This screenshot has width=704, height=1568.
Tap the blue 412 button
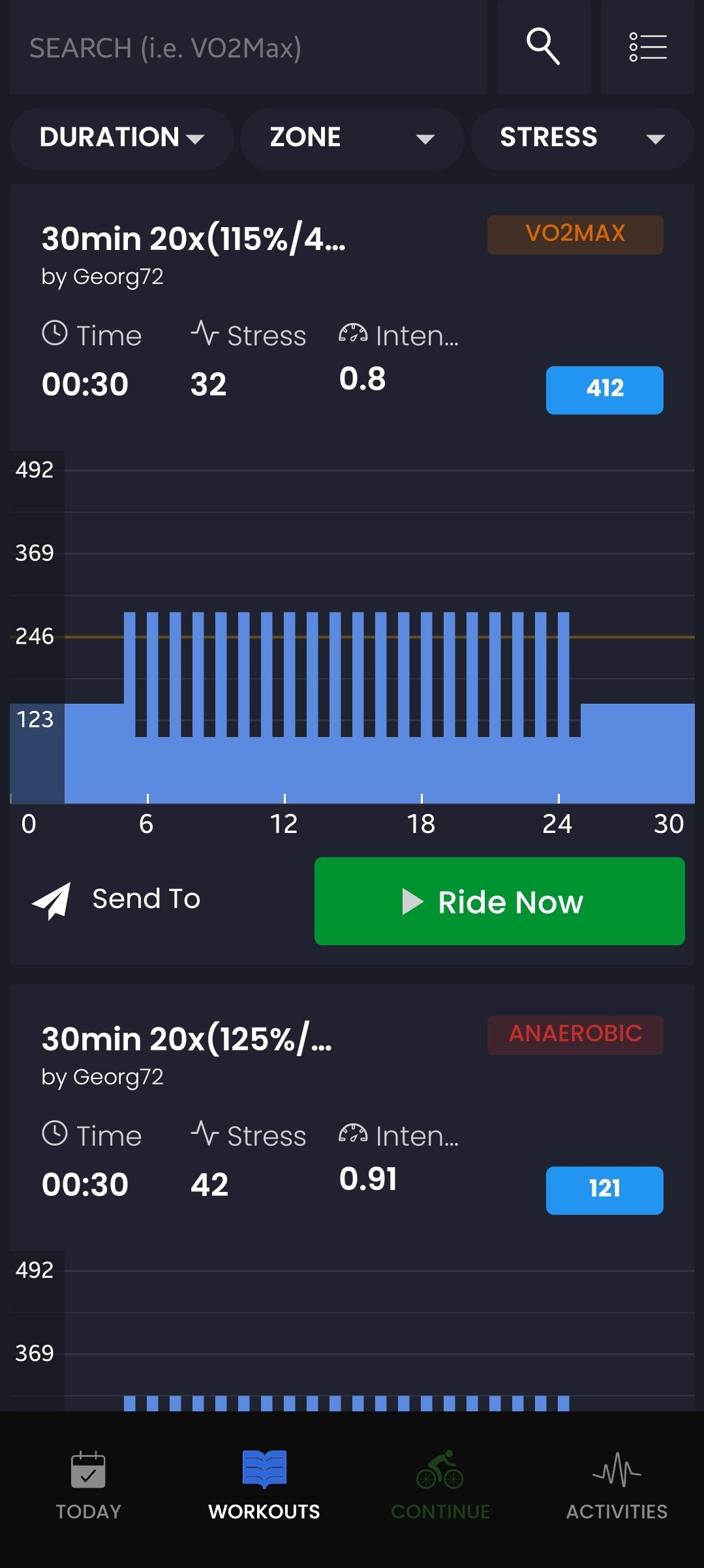[604, 390]
